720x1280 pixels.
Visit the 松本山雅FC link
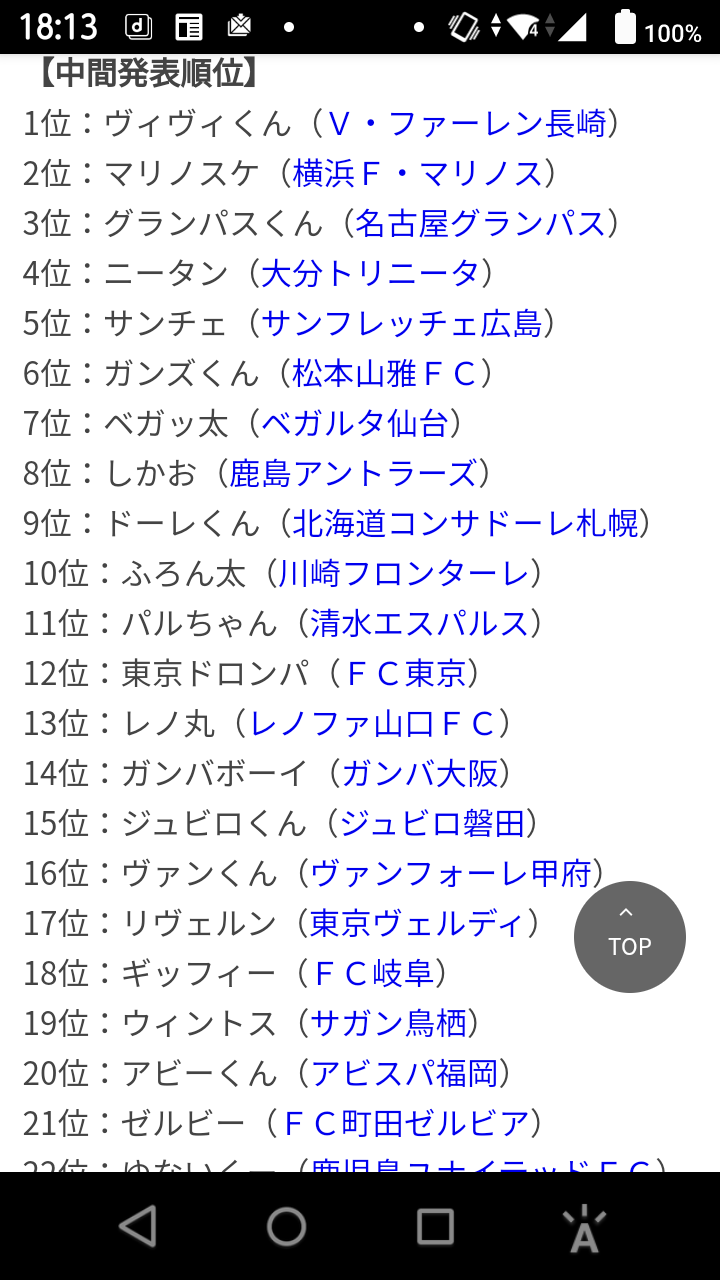click(386, 374)
